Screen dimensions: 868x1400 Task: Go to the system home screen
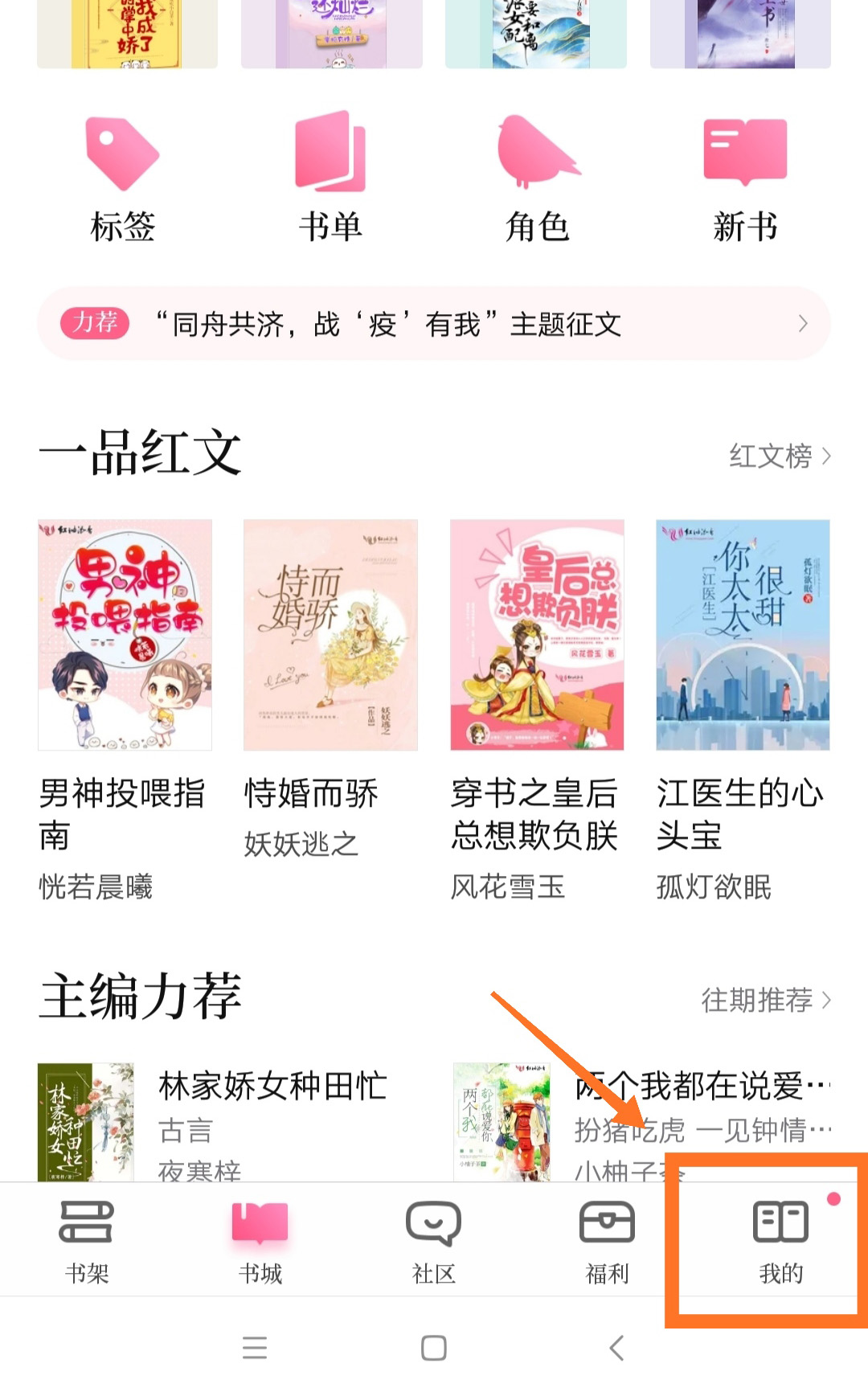tap(434, 1348)
